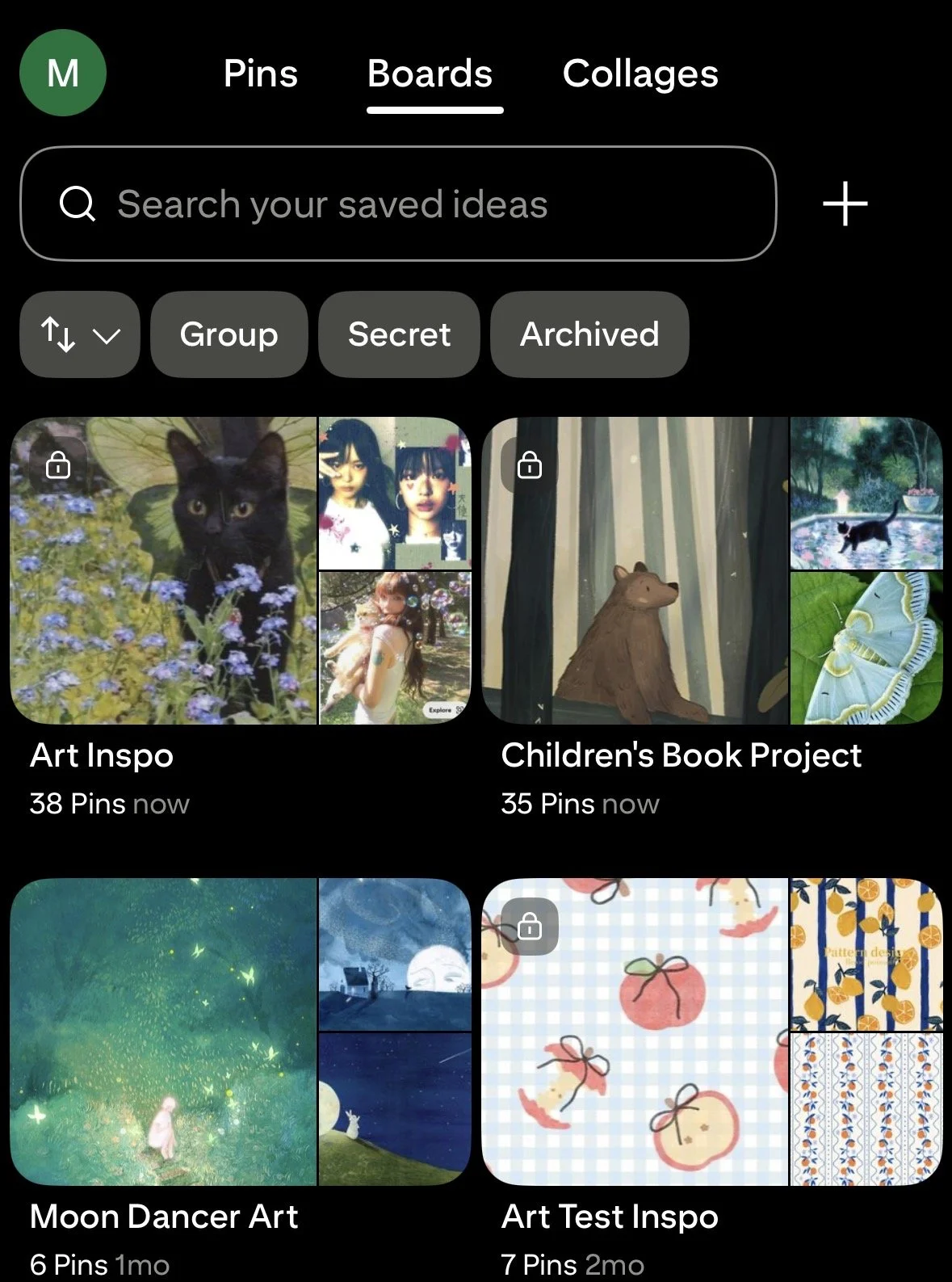Go to the Collages tab
Image resolution: width=952 pixels, height=1282 pixels.
tap(640, 74)
